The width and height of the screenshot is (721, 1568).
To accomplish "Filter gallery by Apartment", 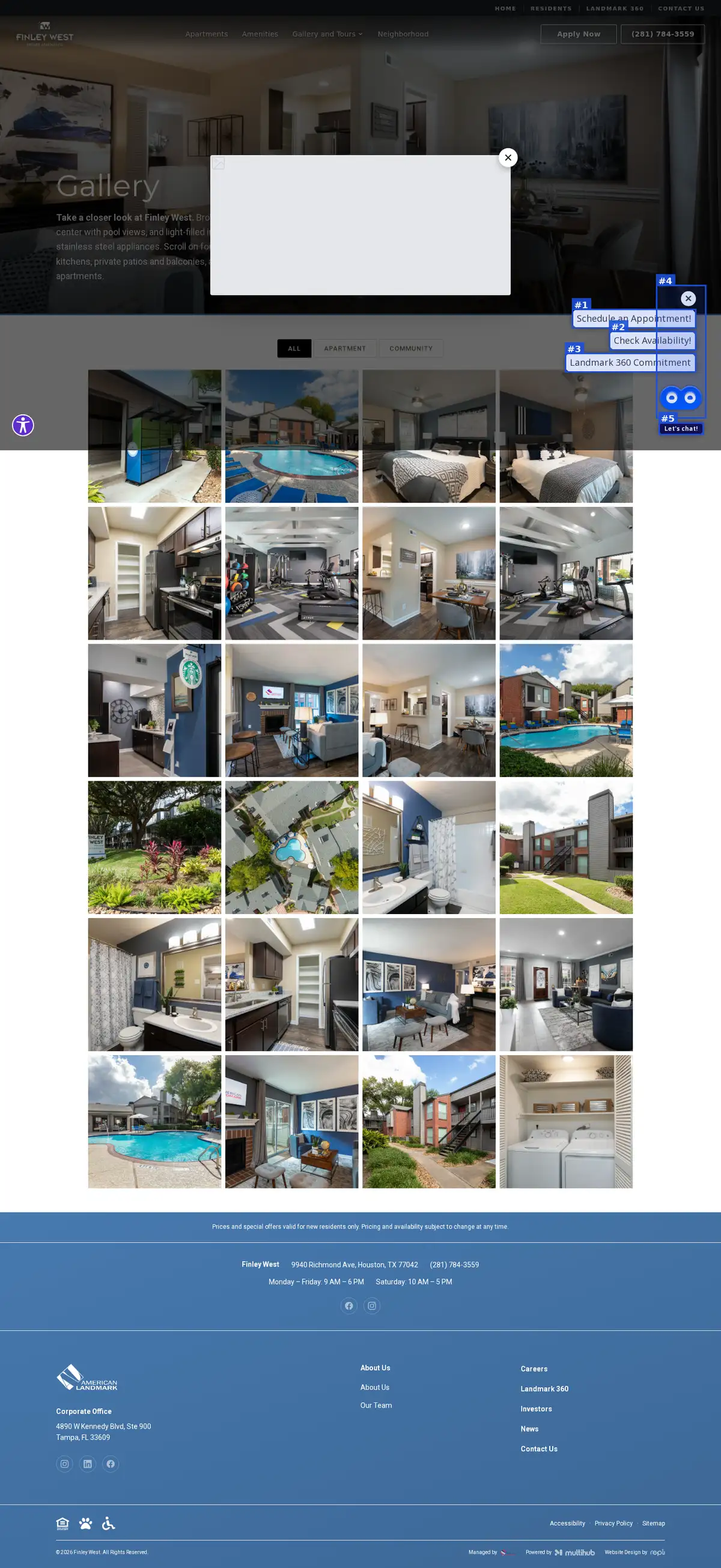I will coord(345,348).
